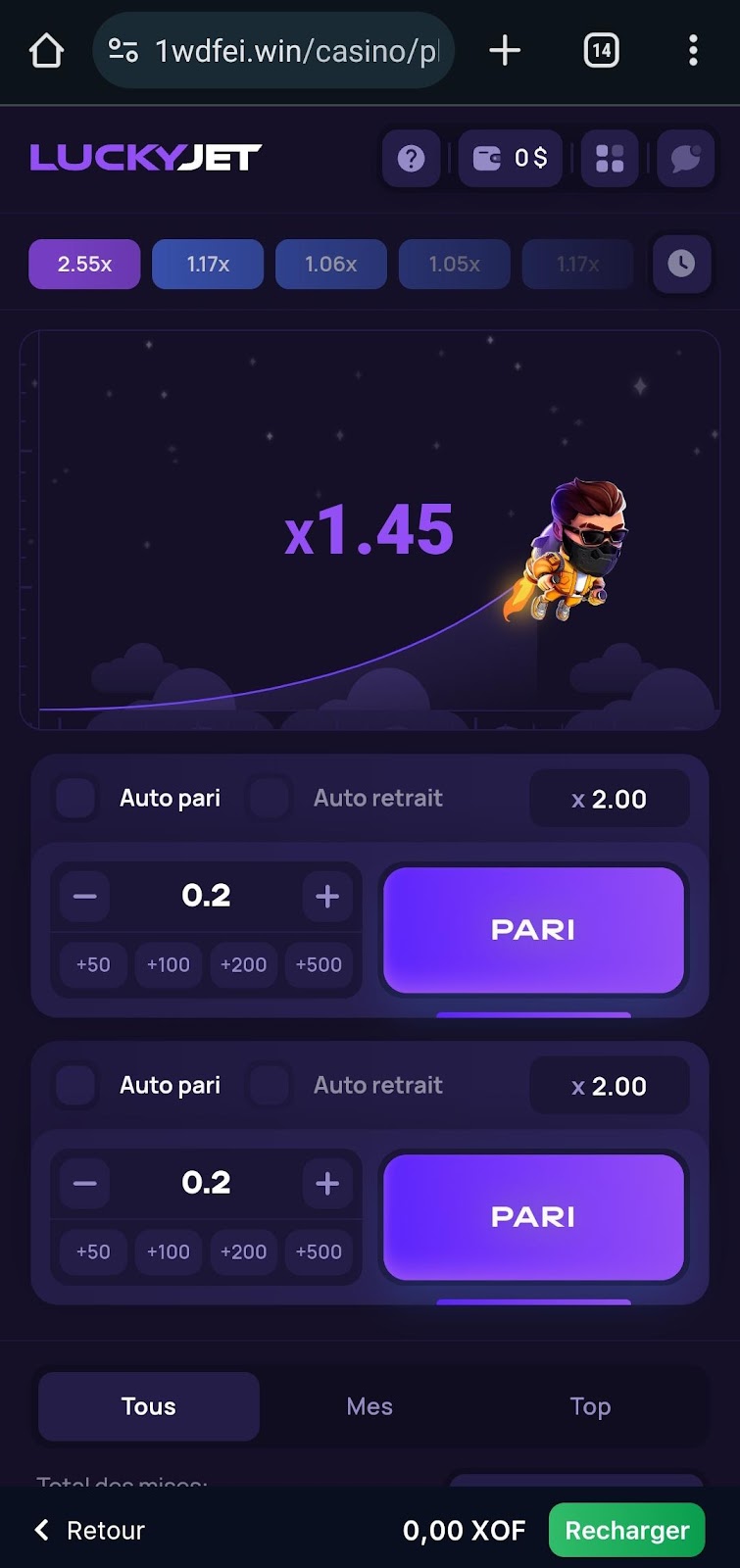Switch to the Mes tab

pyautogui.click(x=370, y=1406)
